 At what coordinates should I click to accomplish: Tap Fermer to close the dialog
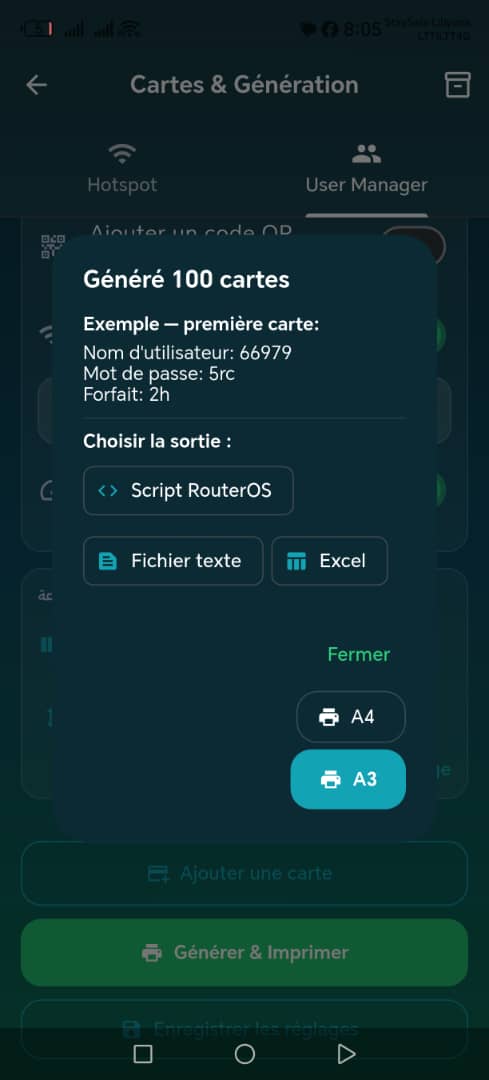pyautogui.click(x=358, y=654)
